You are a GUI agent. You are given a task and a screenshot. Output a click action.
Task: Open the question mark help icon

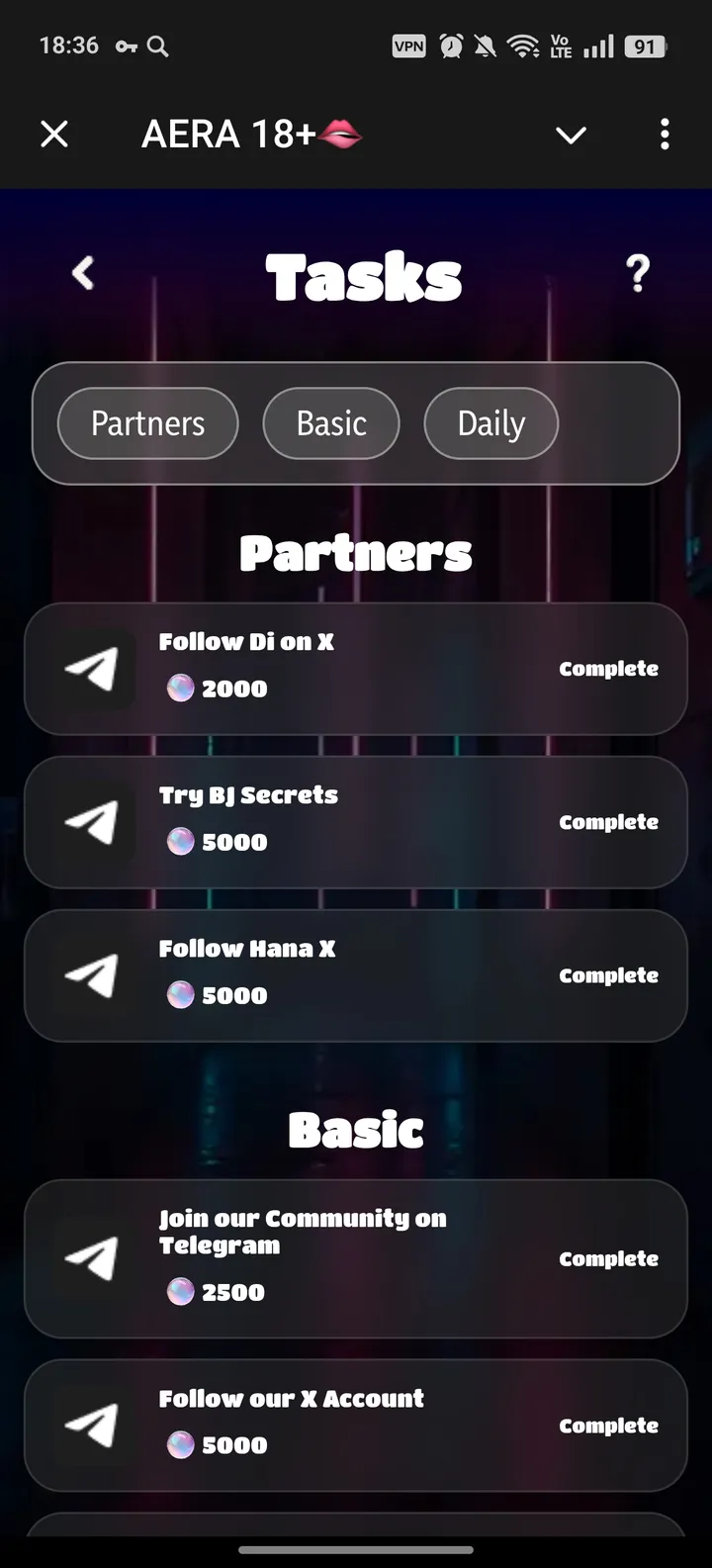pyautogui.click(x=638, y=273)
